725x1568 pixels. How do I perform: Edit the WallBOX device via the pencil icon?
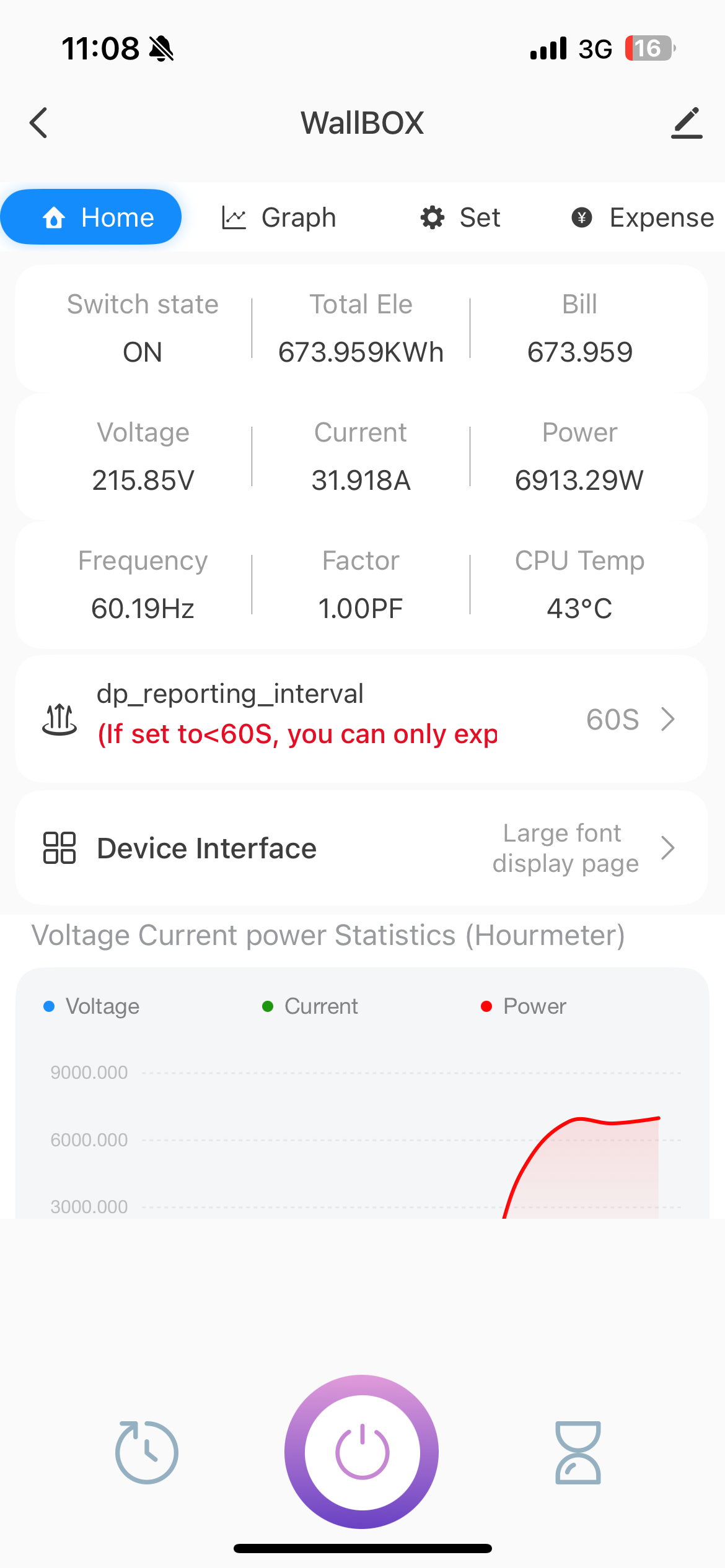[687, 123]
